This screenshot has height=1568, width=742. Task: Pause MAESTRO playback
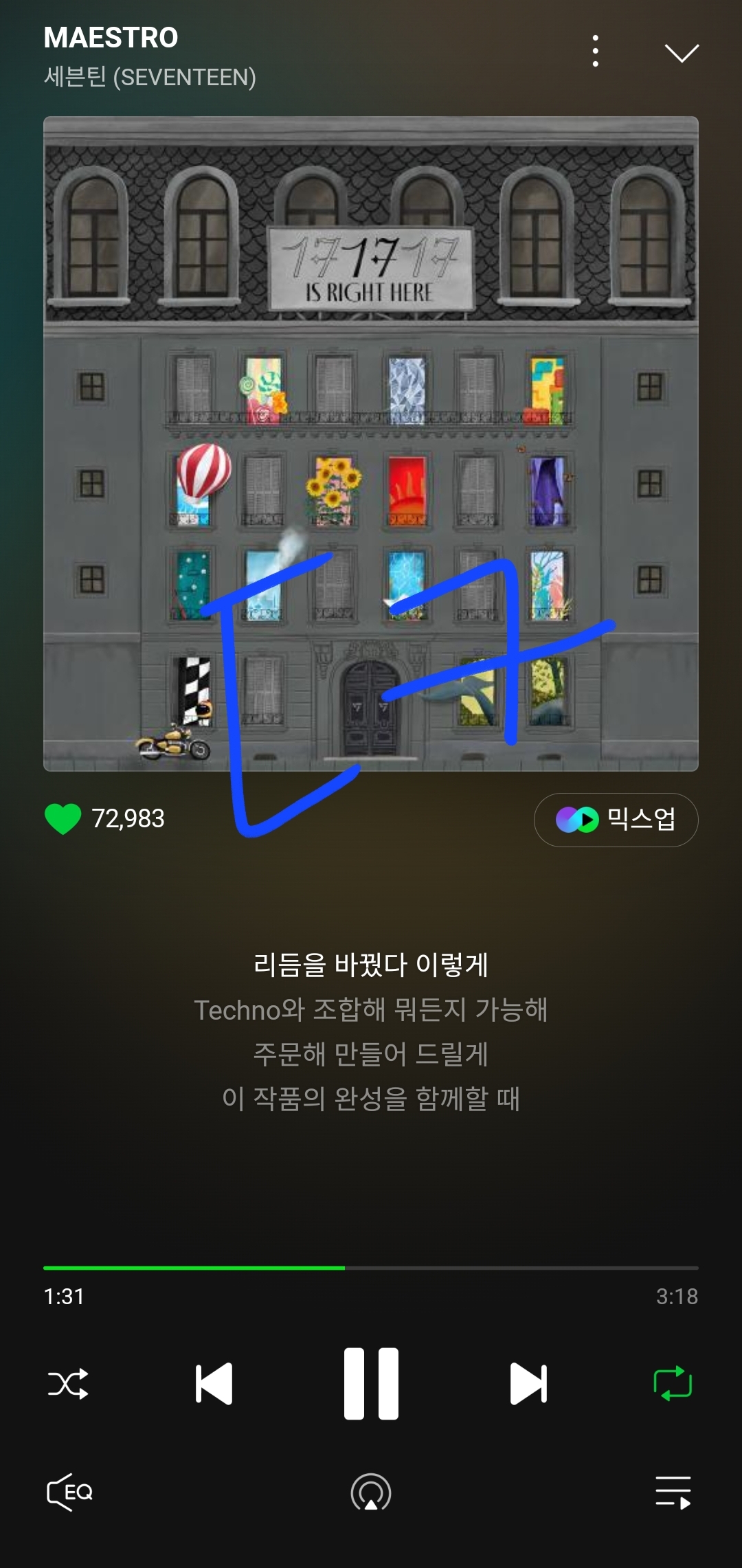(x=371, y=1384)
